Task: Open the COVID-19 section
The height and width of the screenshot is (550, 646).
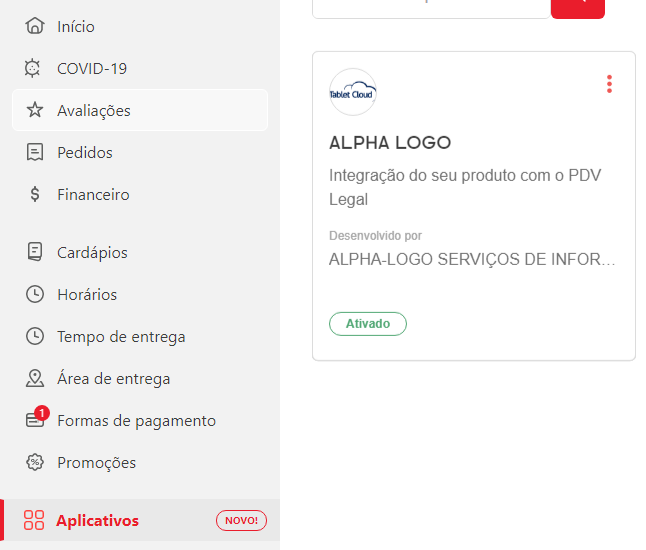Action: [91, 69]
